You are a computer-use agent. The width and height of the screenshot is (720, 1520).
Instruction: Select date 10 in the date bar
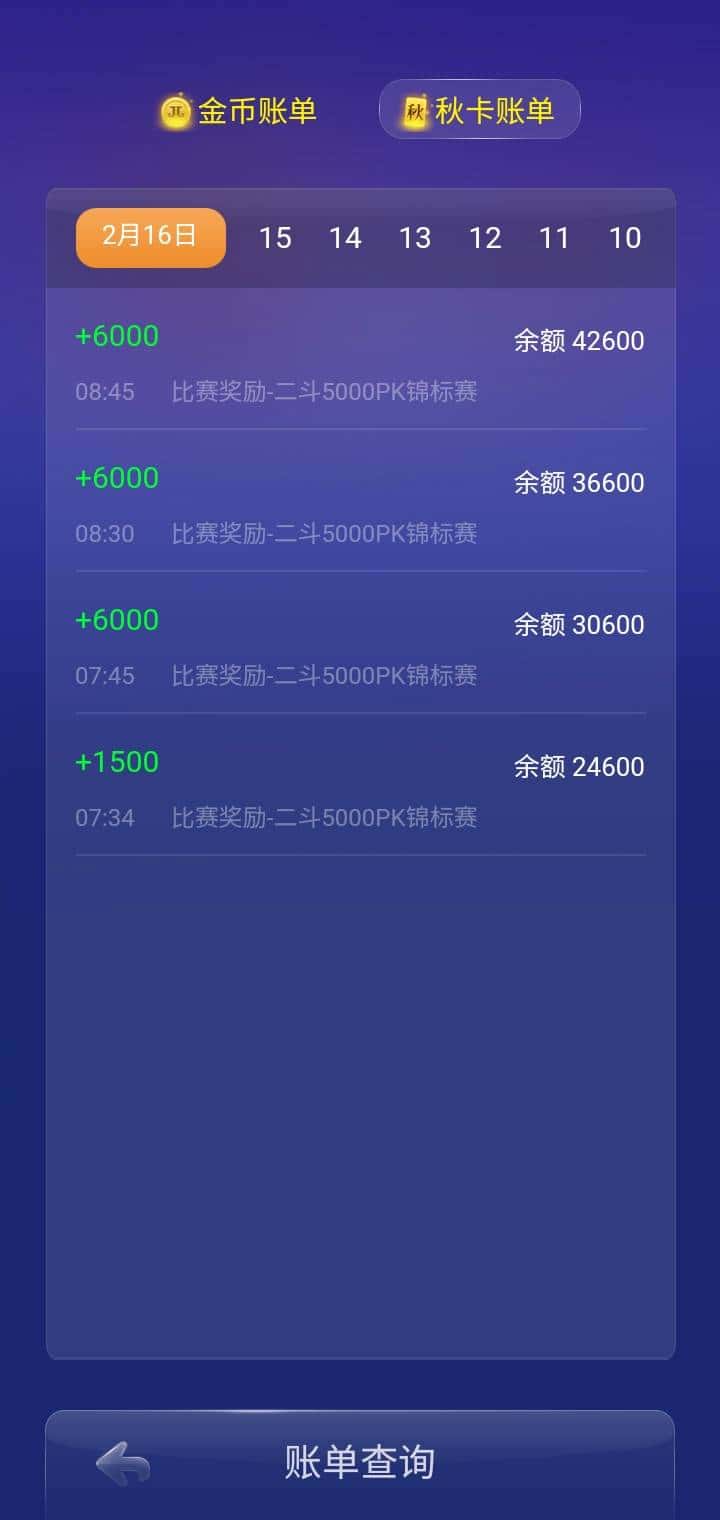click(x=626, y=238)
